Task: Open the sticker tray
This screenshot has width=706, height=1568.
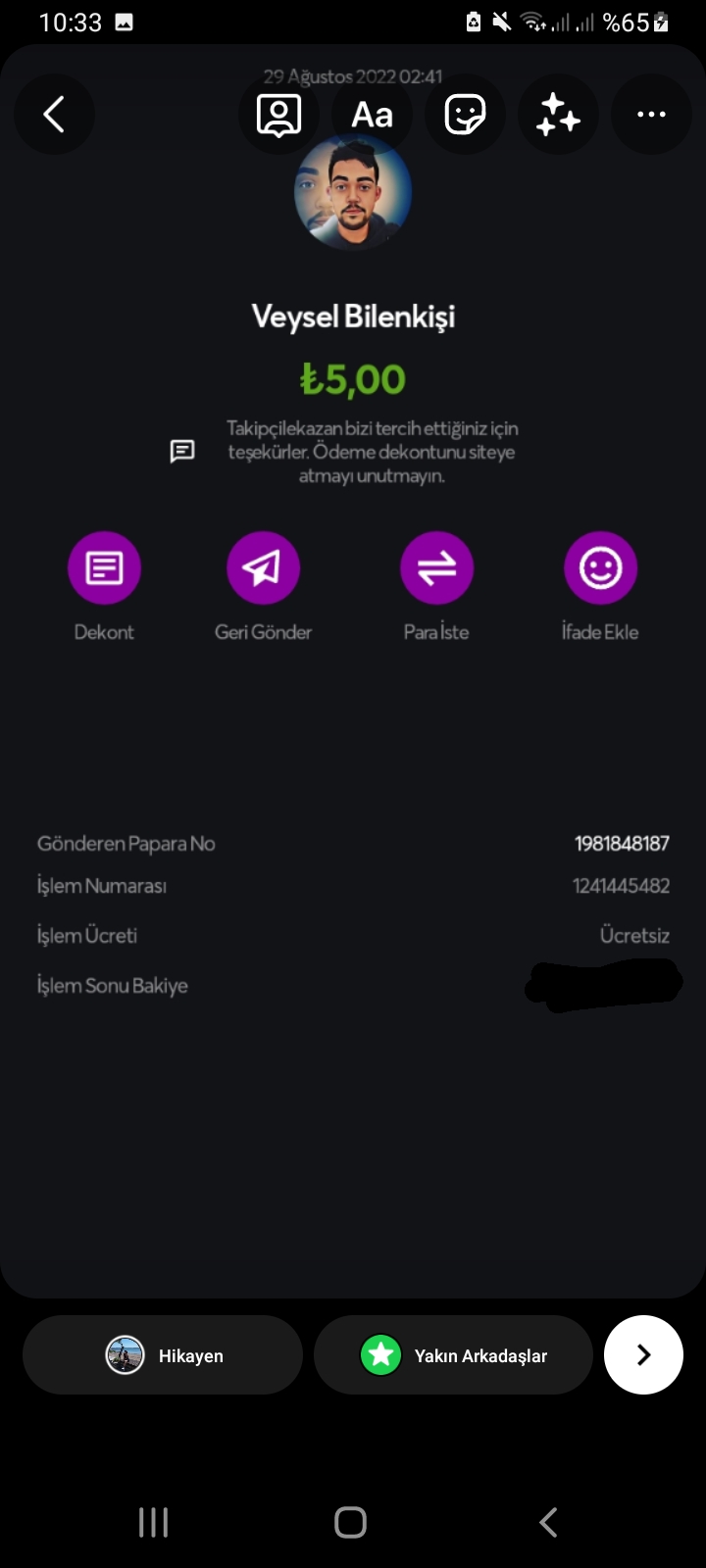Action: click(x=465, y=115)
